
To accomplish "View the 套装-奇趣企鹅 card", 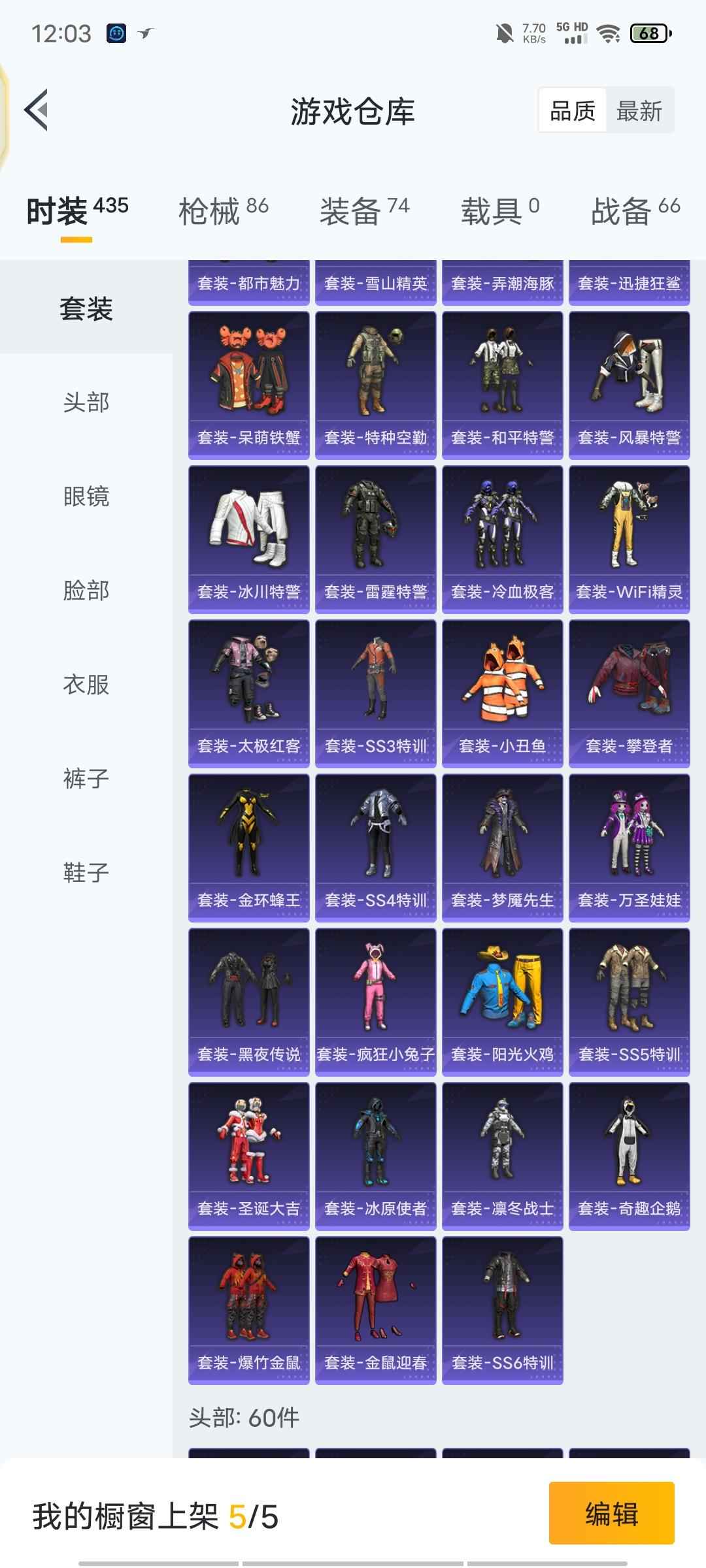I will [x=629, y=1156].
